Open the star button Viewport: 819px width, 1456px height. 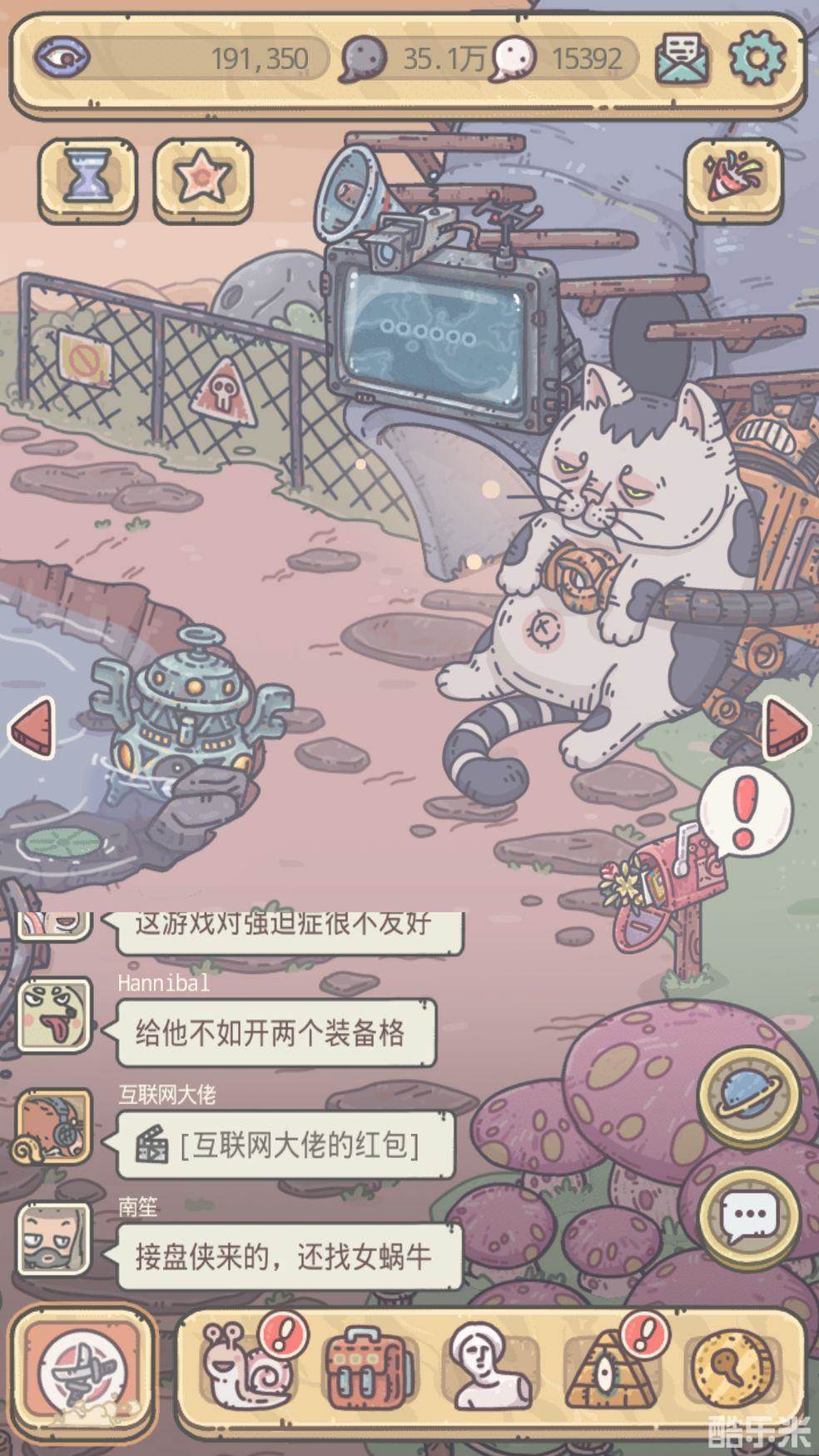coord(203,180)
